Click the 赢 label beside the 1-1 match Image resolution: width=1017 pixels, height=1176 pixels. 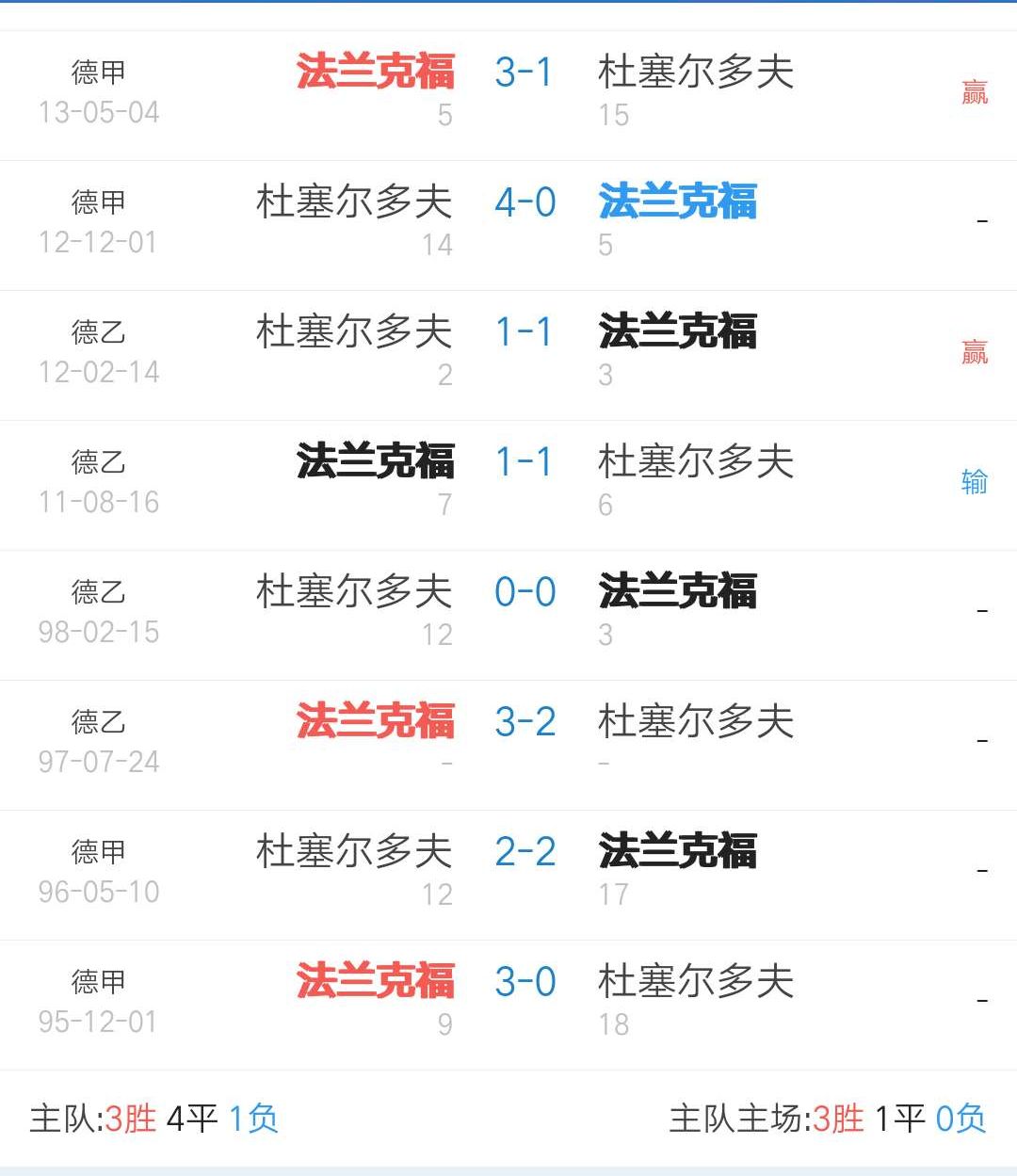[976, 353]
